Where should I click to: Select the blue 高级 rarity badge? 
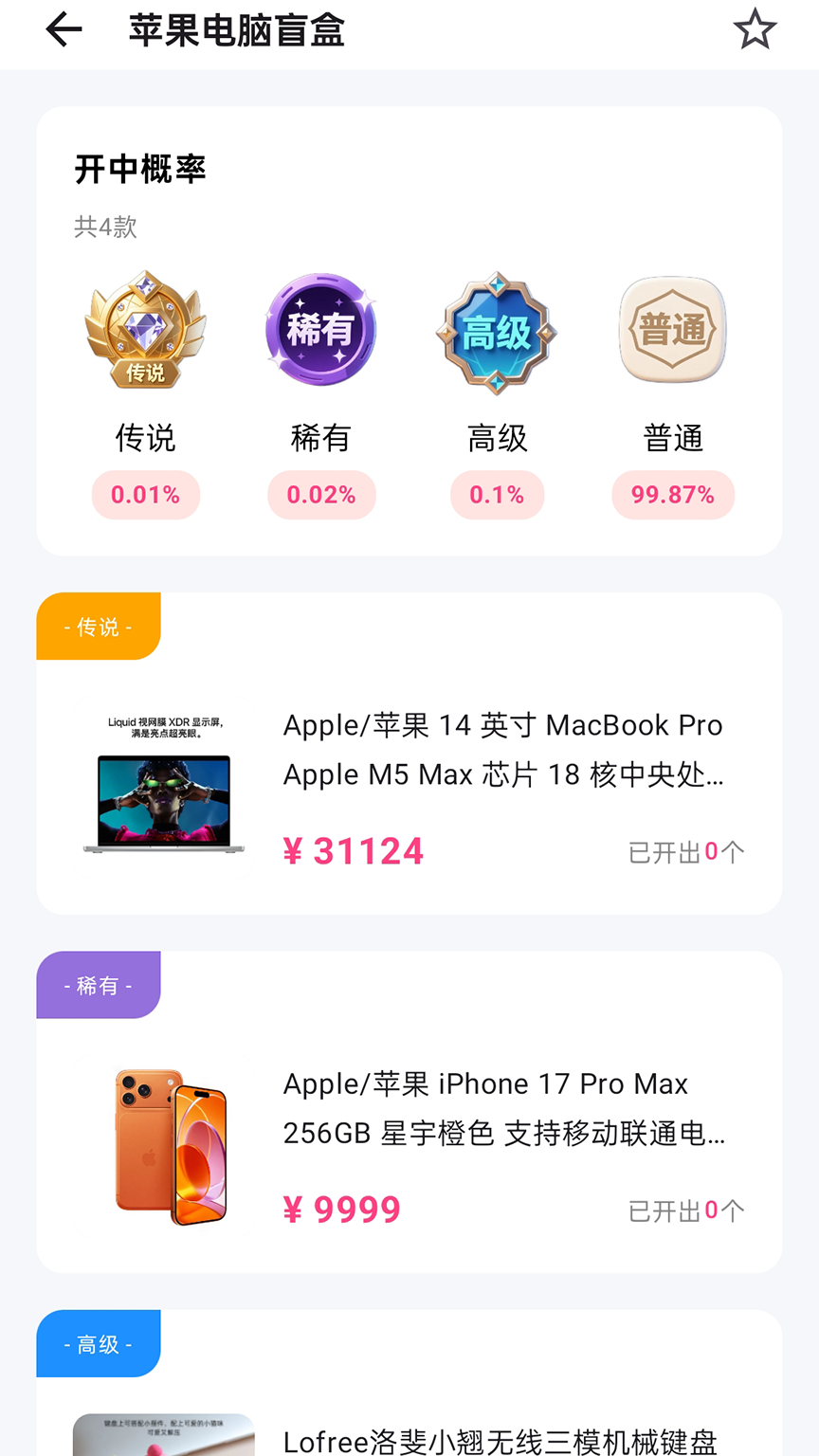coord(497,330)
